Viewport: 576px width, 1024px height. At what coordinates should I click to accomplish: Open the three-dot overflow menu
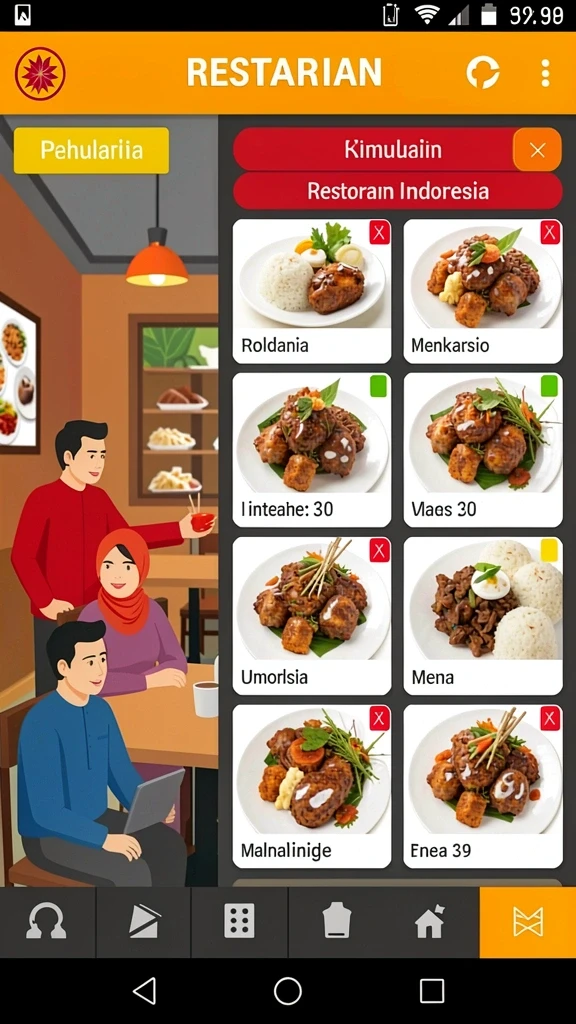[x=545, y=72]
